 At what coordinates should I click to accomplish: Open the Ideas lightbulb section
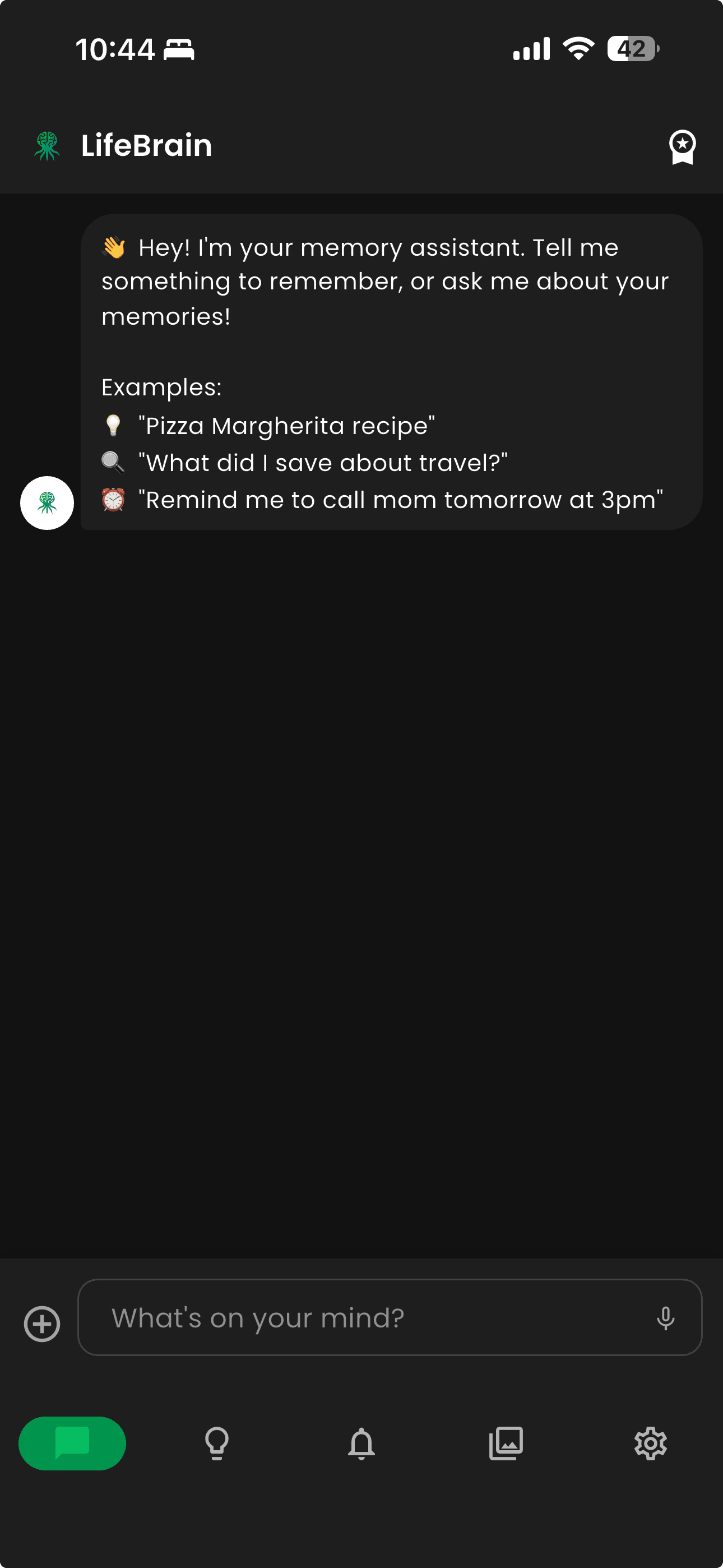217,1442
